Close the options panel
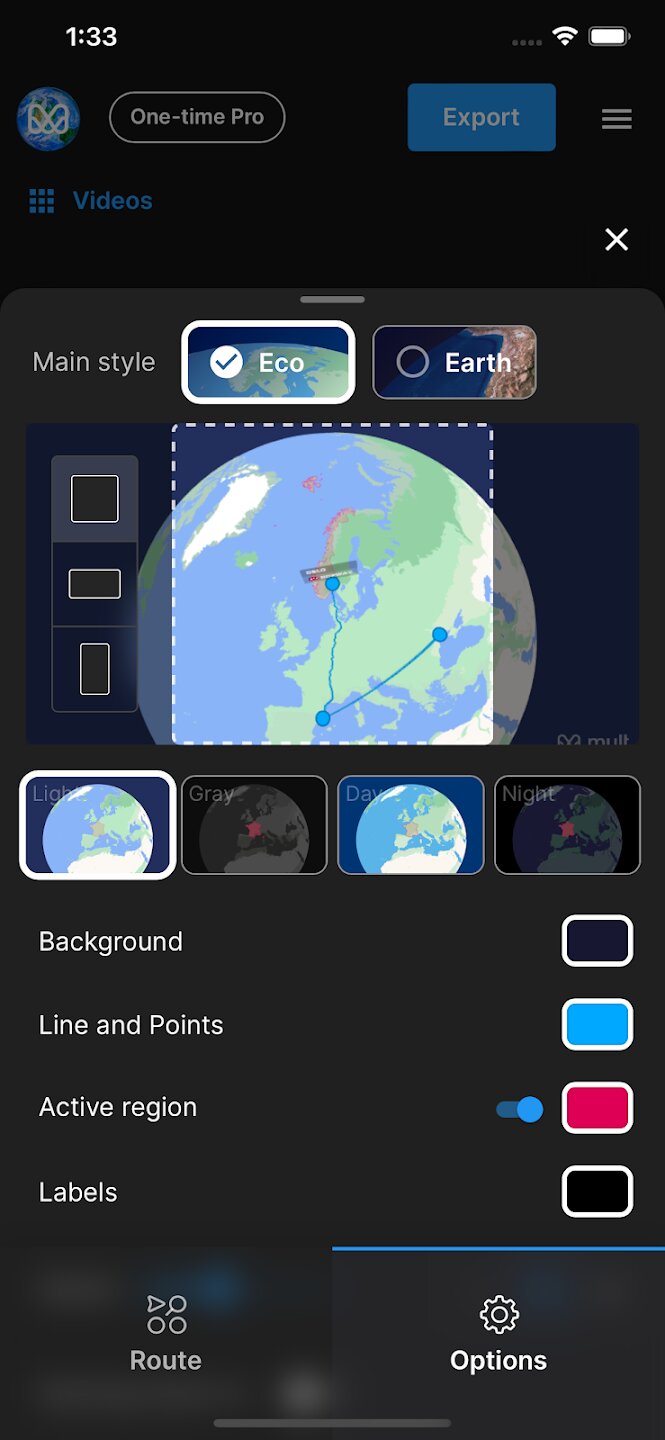665x1440 pixels. (x=616, y=240)
